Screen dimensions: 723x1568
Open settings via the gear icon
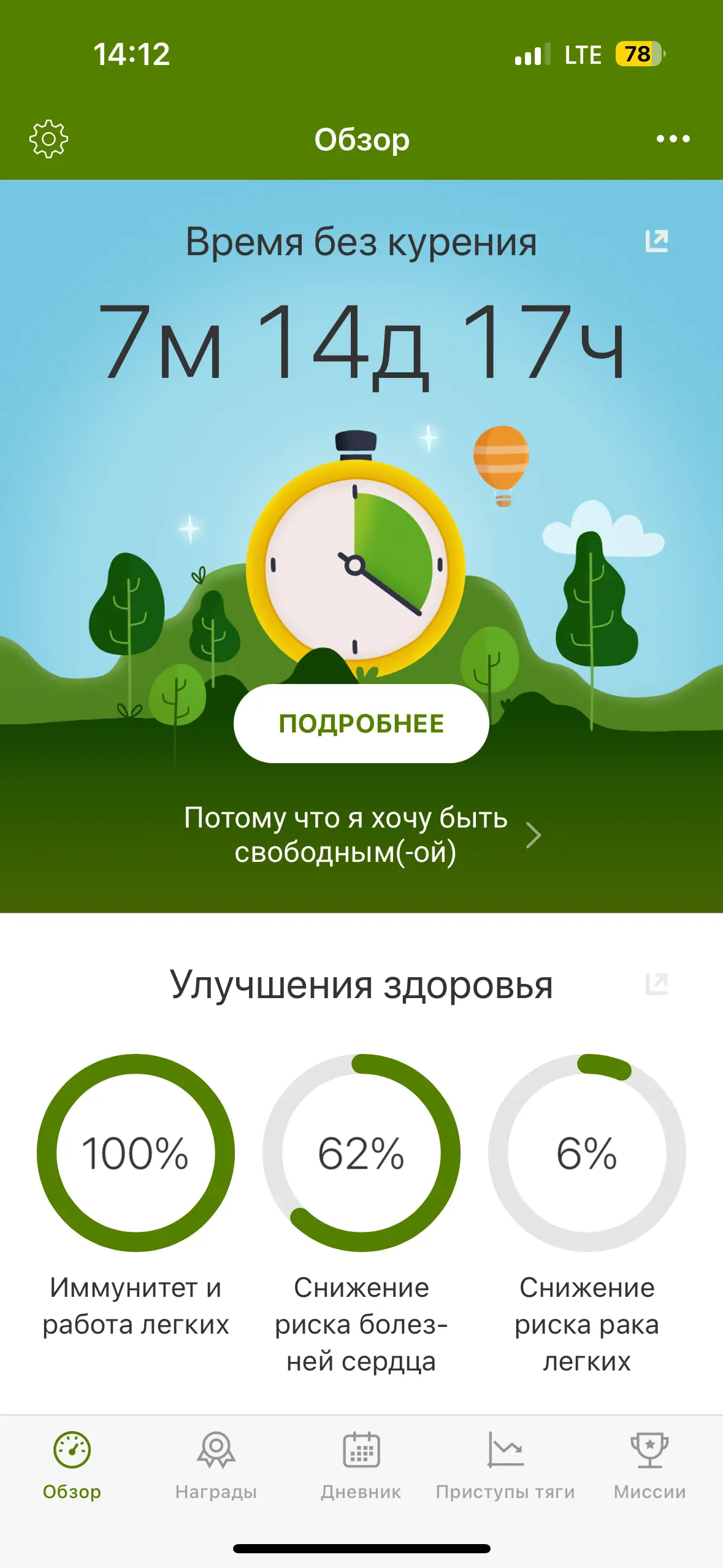[48, 139]
